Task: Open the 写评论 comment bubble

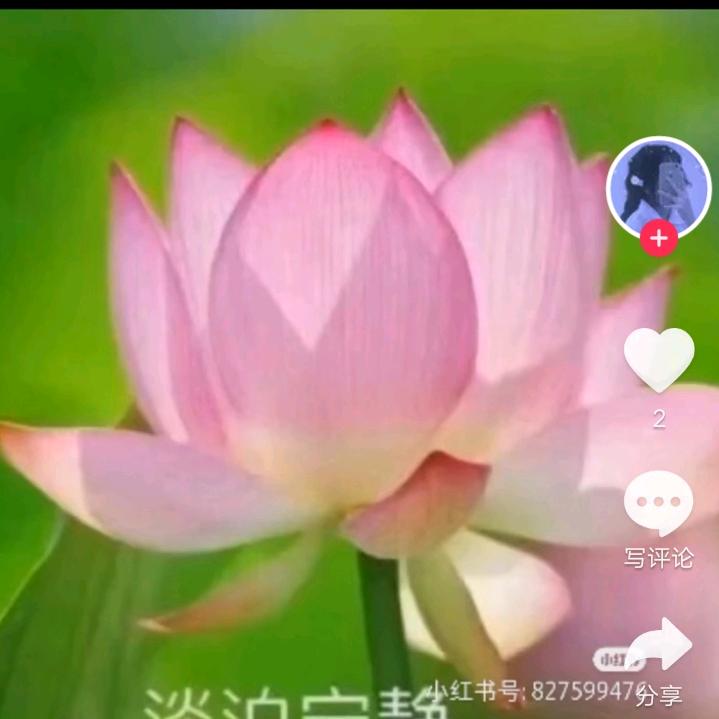Action: (x=658, y=503)
